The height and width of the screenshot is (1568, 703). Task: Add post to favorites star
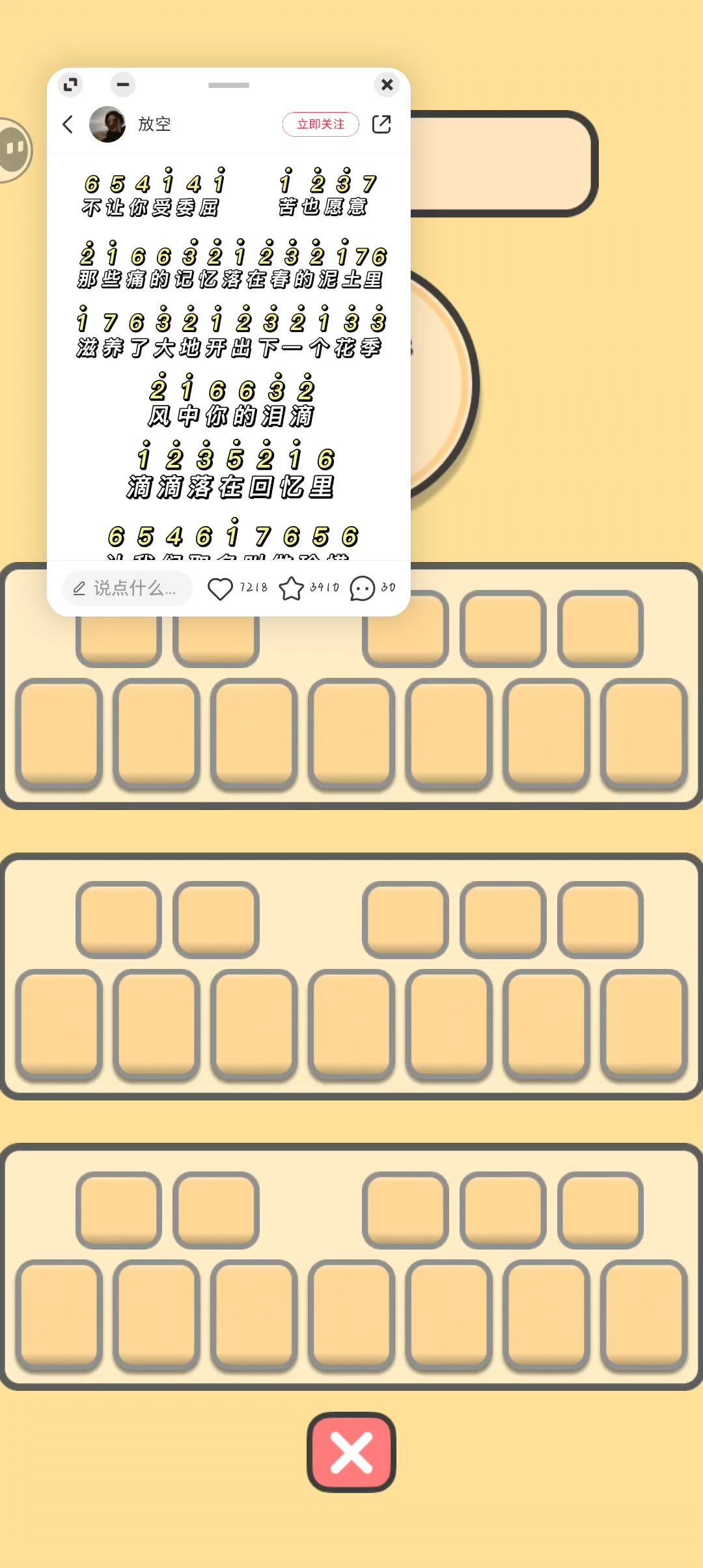point(291,589)
